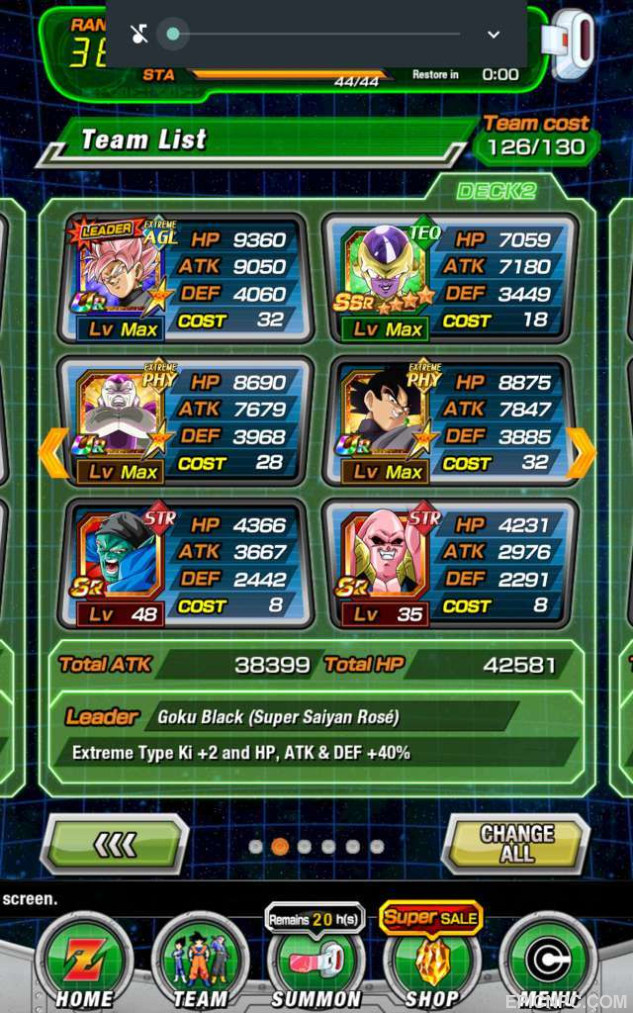The height and width of the screenshot is (1013, 633).
Task: Open the TEQ Golden Frieza card
Action: pos(450,278)
